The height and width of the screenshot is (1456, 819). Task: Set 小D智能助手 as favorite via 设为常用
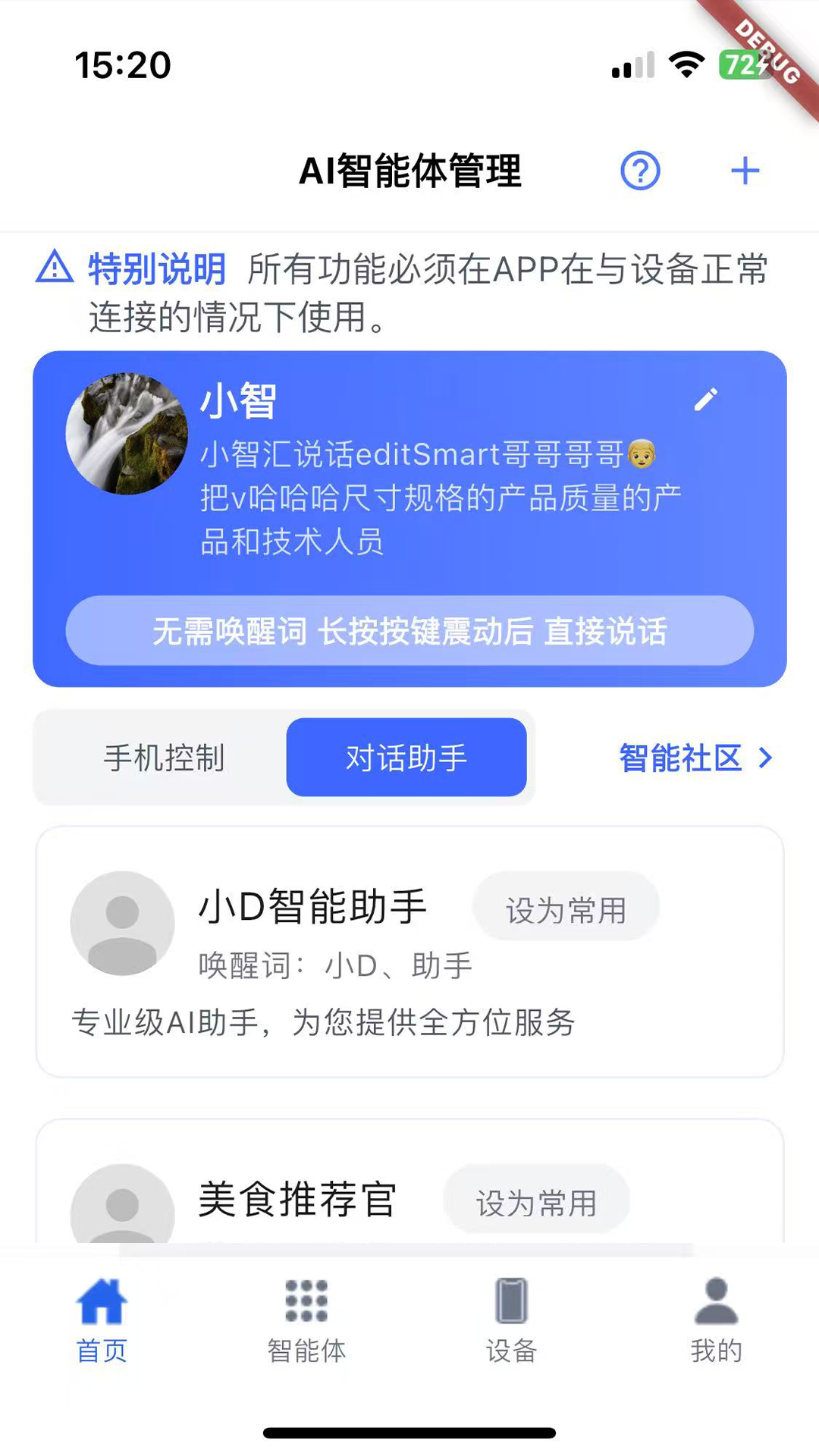click(567, 907)
